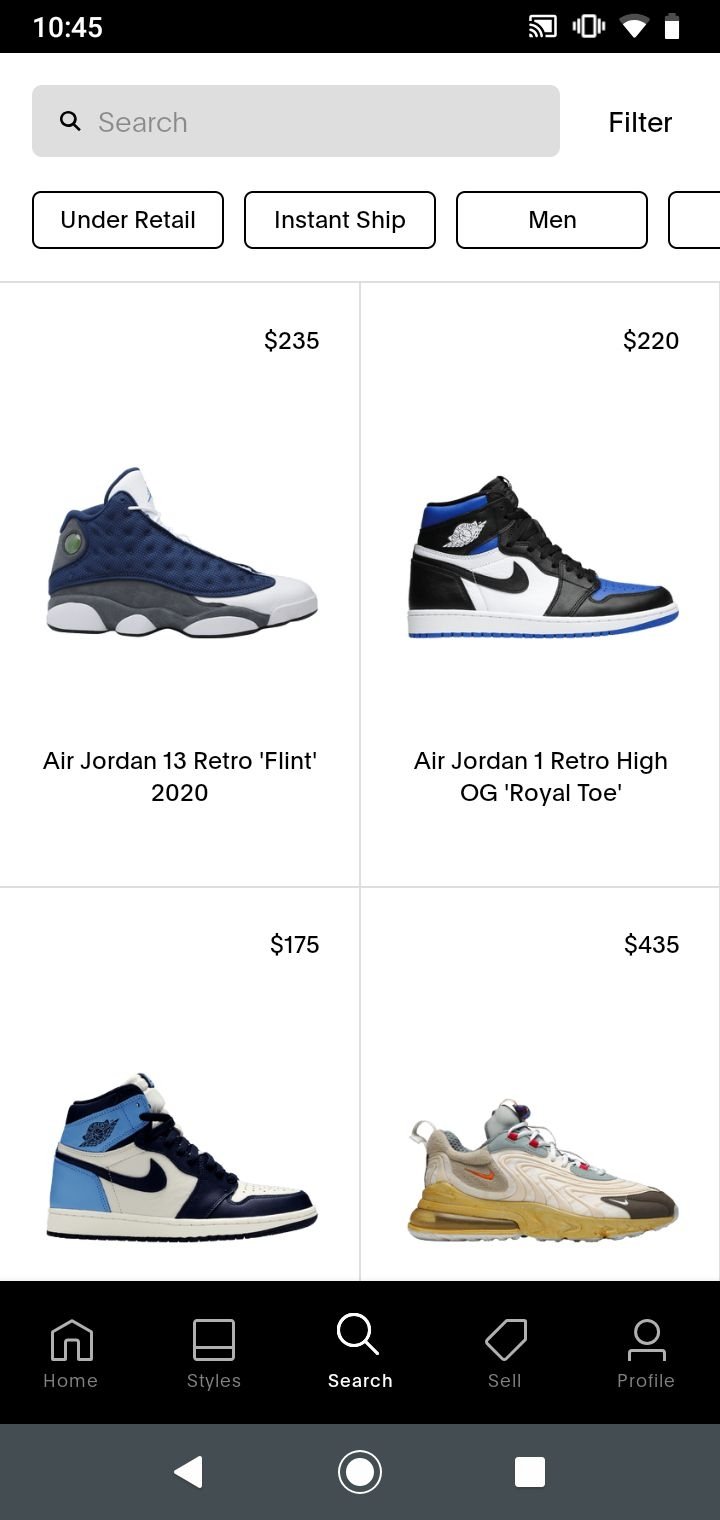Tap the Search input field
The image size is (720, 1520).
pos(296,121)
